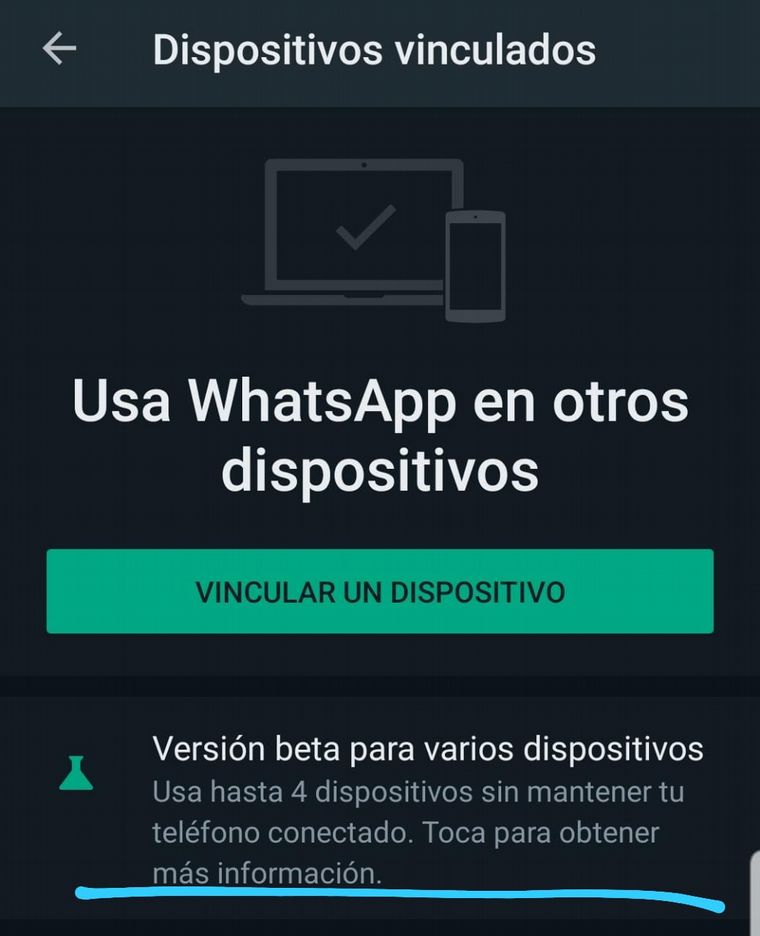
Task: Go back from Dispositivos vinculados
Action: (x=59, y=49)
